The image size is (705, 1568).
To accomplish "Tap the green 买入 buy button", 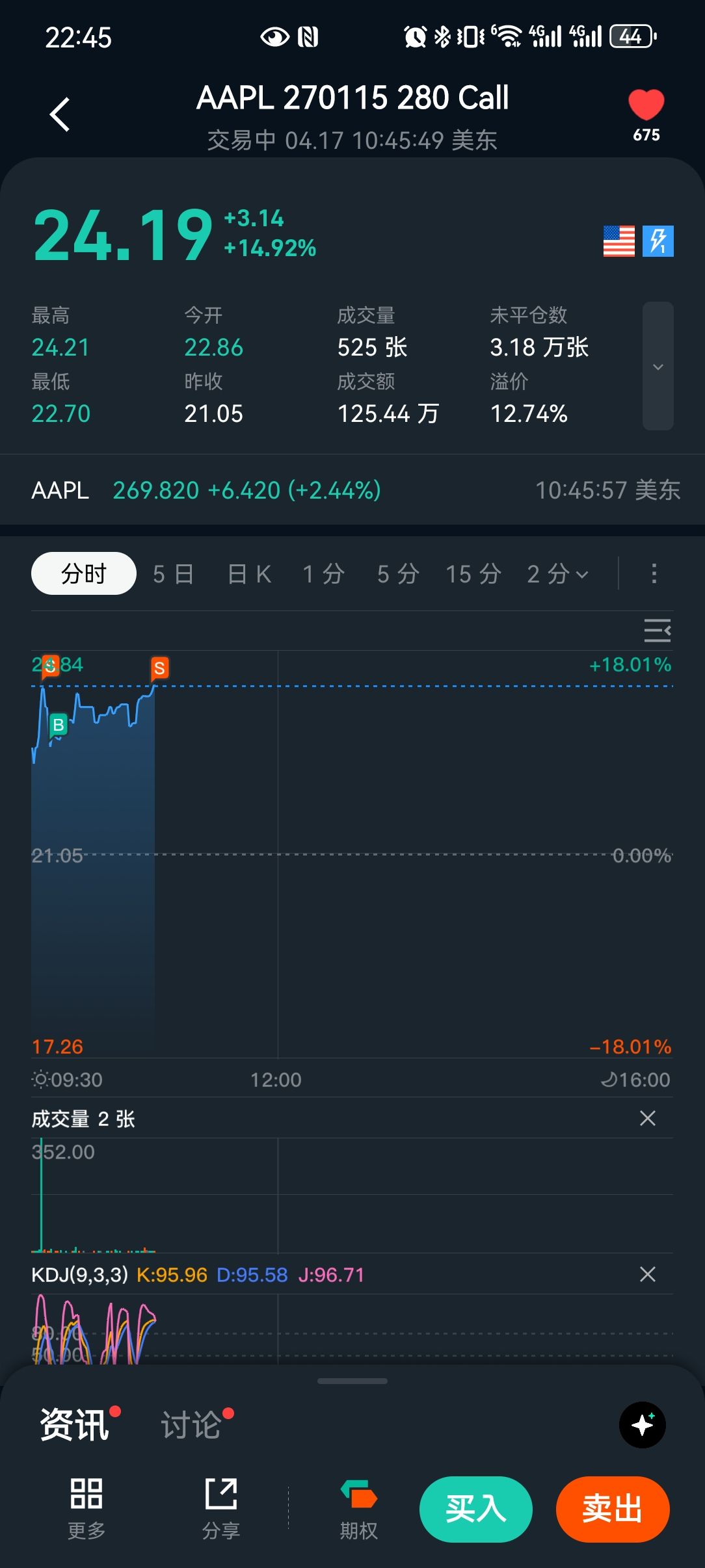I will pyautogui.click(x=475, y=1509).
